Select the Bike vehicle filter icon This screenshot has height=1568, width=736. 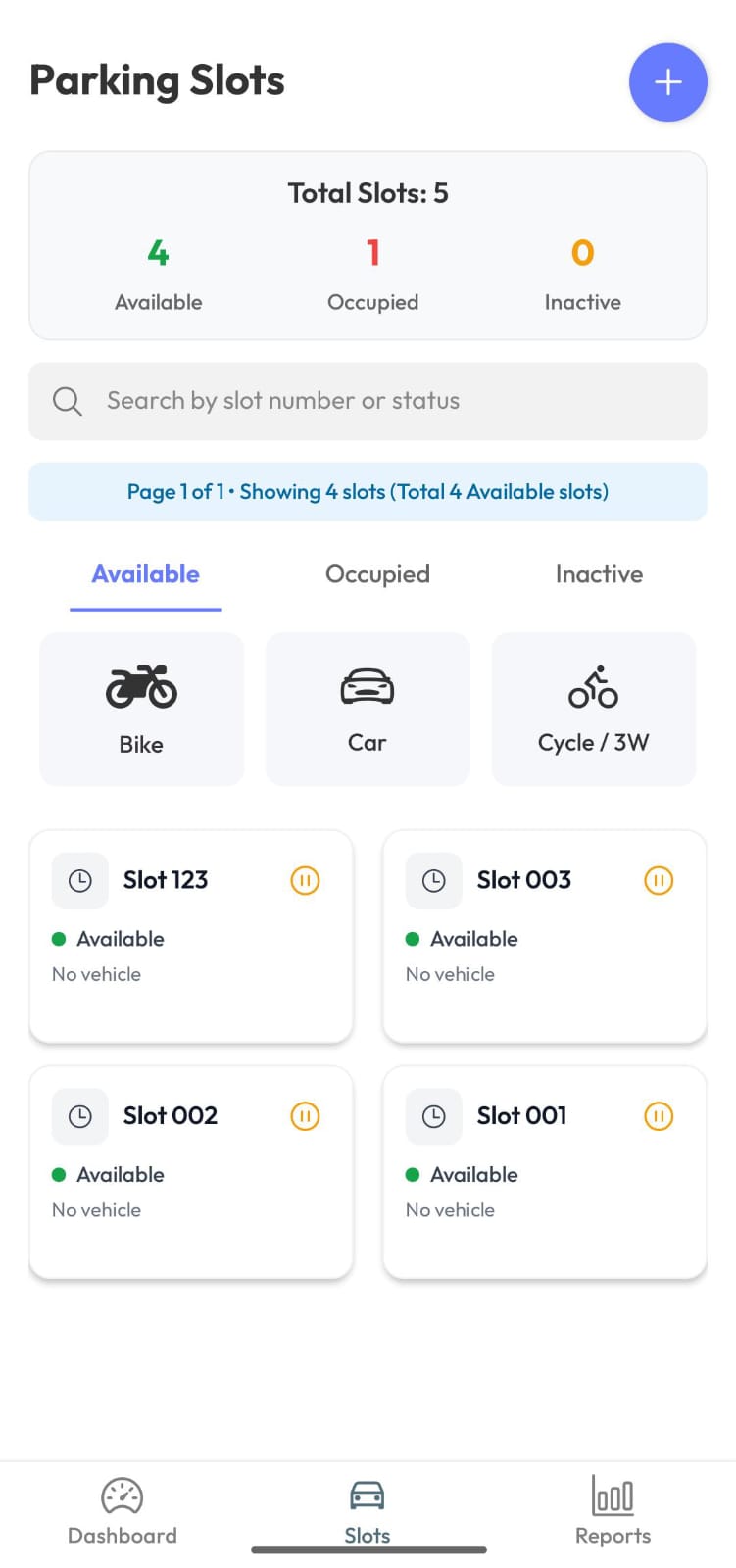[x=141, y=689]
